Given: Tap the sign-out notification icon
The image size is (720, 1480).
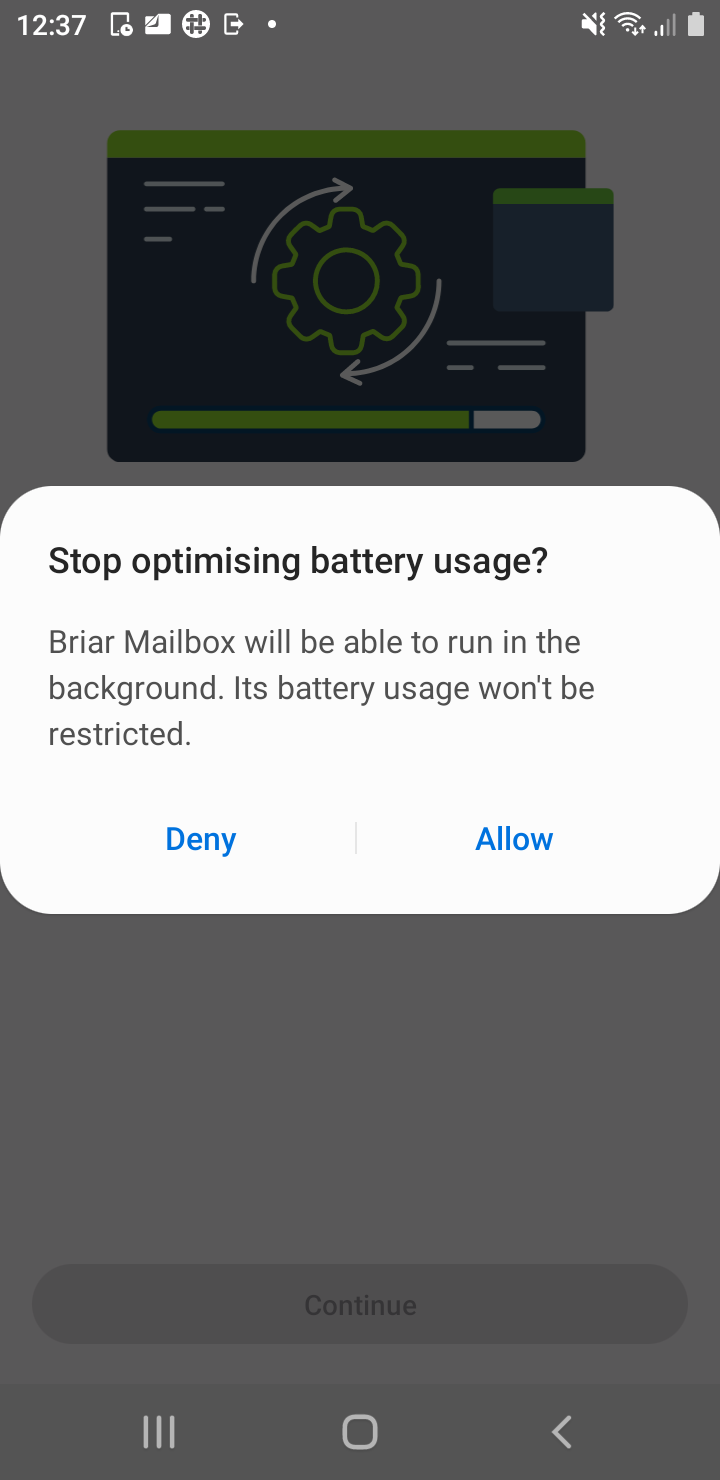Looking at the screenshot, I should point(232,24).
